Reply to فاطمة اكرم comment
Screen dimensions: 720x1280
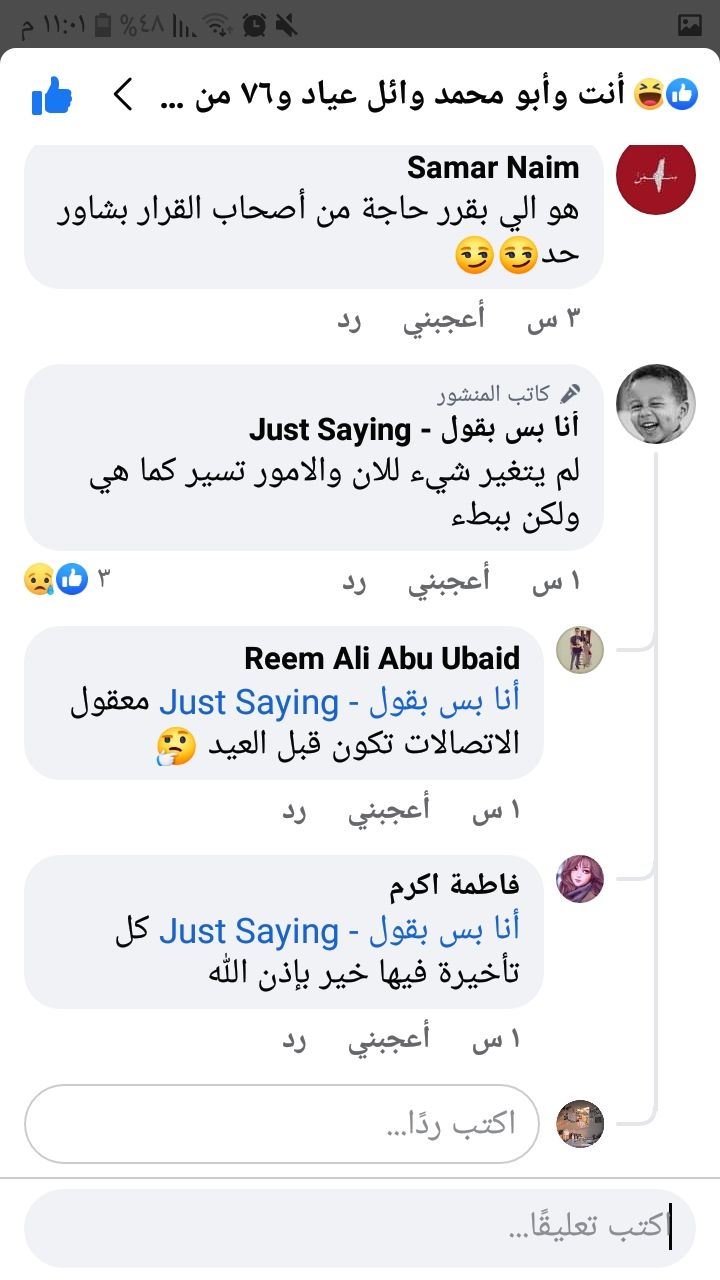point(294,1040)
